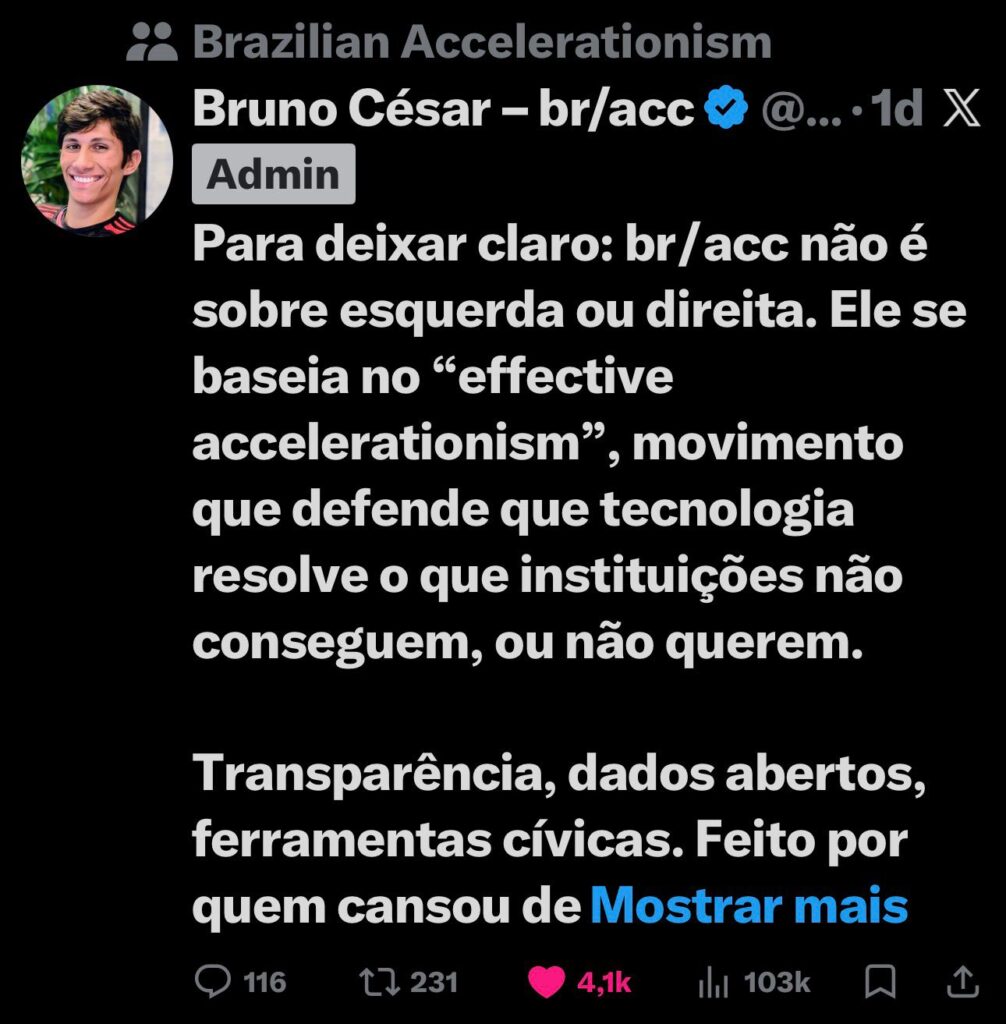View the post's analytics
1006x1024 pixels.
point(713,981)
